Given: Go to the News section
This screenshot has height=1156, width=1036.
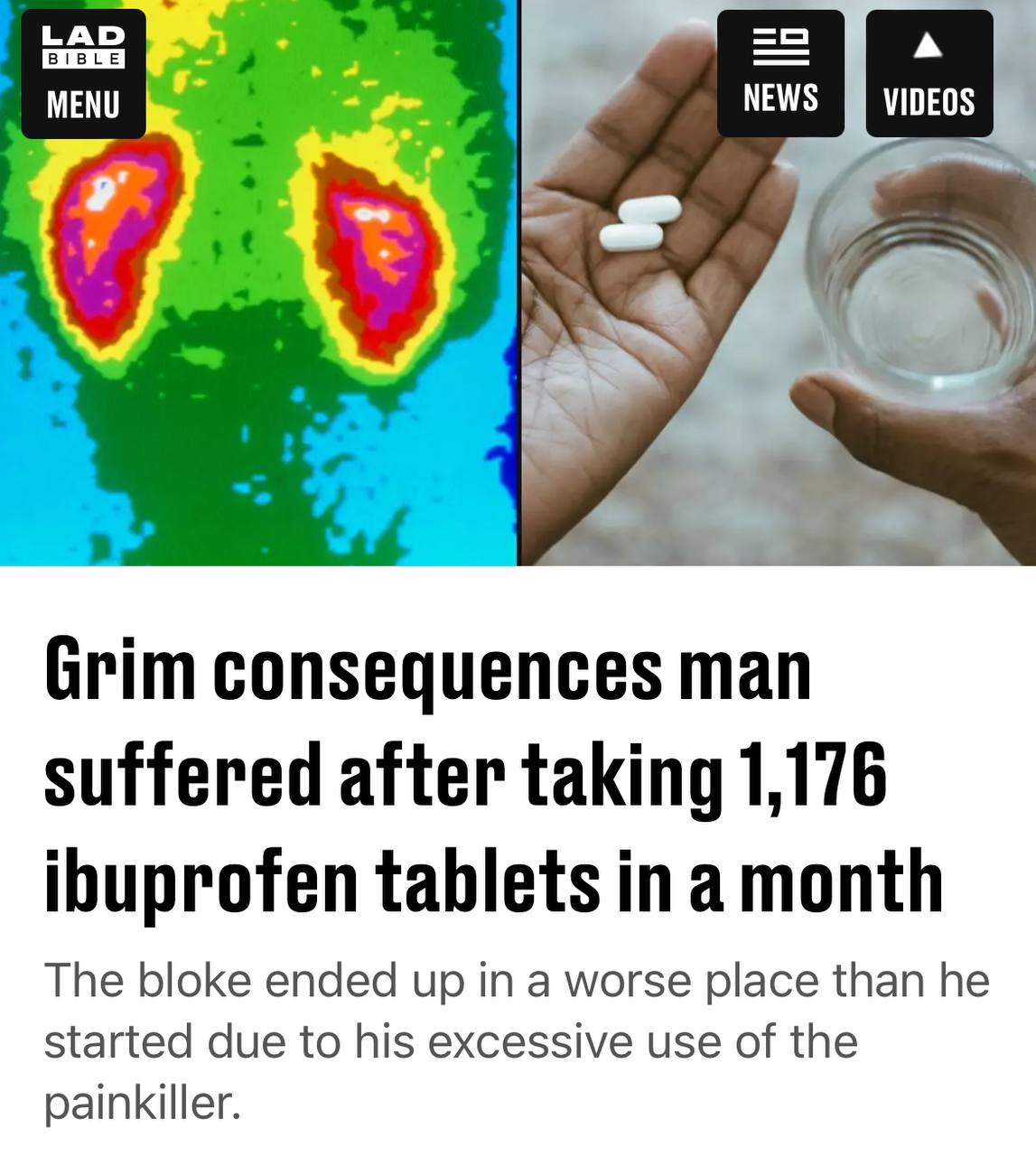Looking at the screenshot, I should [780, 74].
